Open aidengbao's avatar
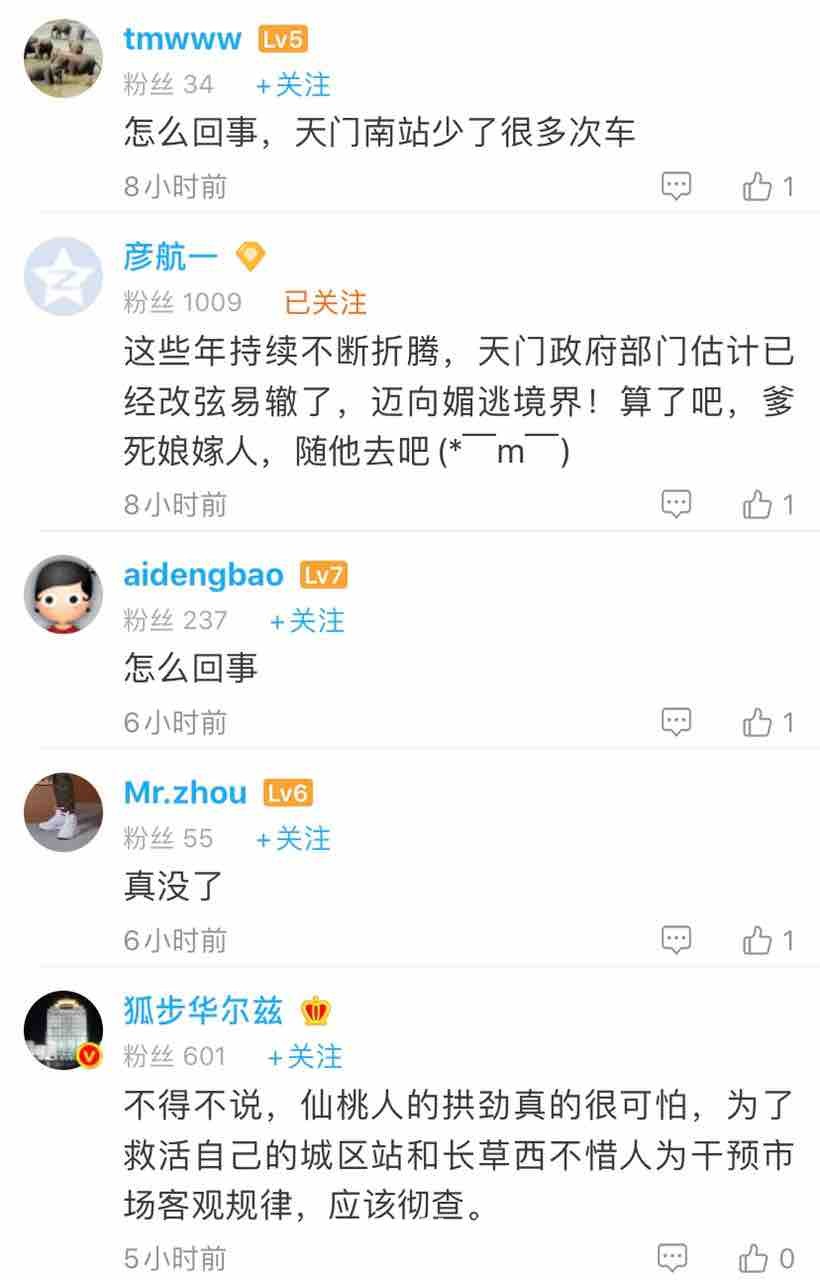Screen dimensions: 820x1280 coord(63,594)
